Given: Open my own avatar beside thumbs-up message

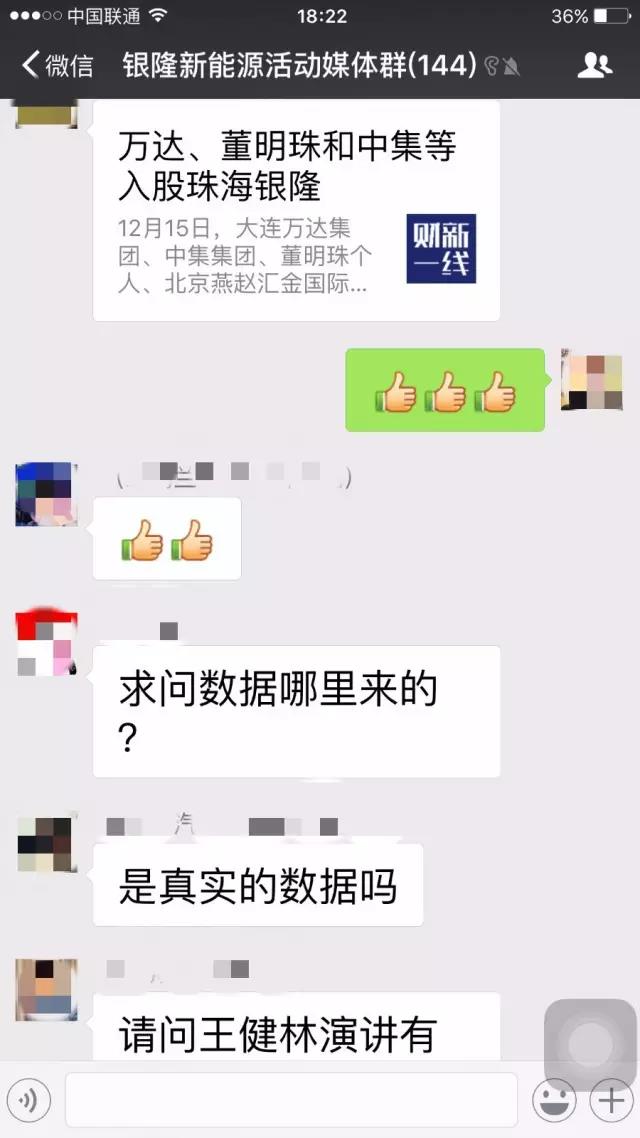Looking at the screenshot, I should [x=592, y=379].
